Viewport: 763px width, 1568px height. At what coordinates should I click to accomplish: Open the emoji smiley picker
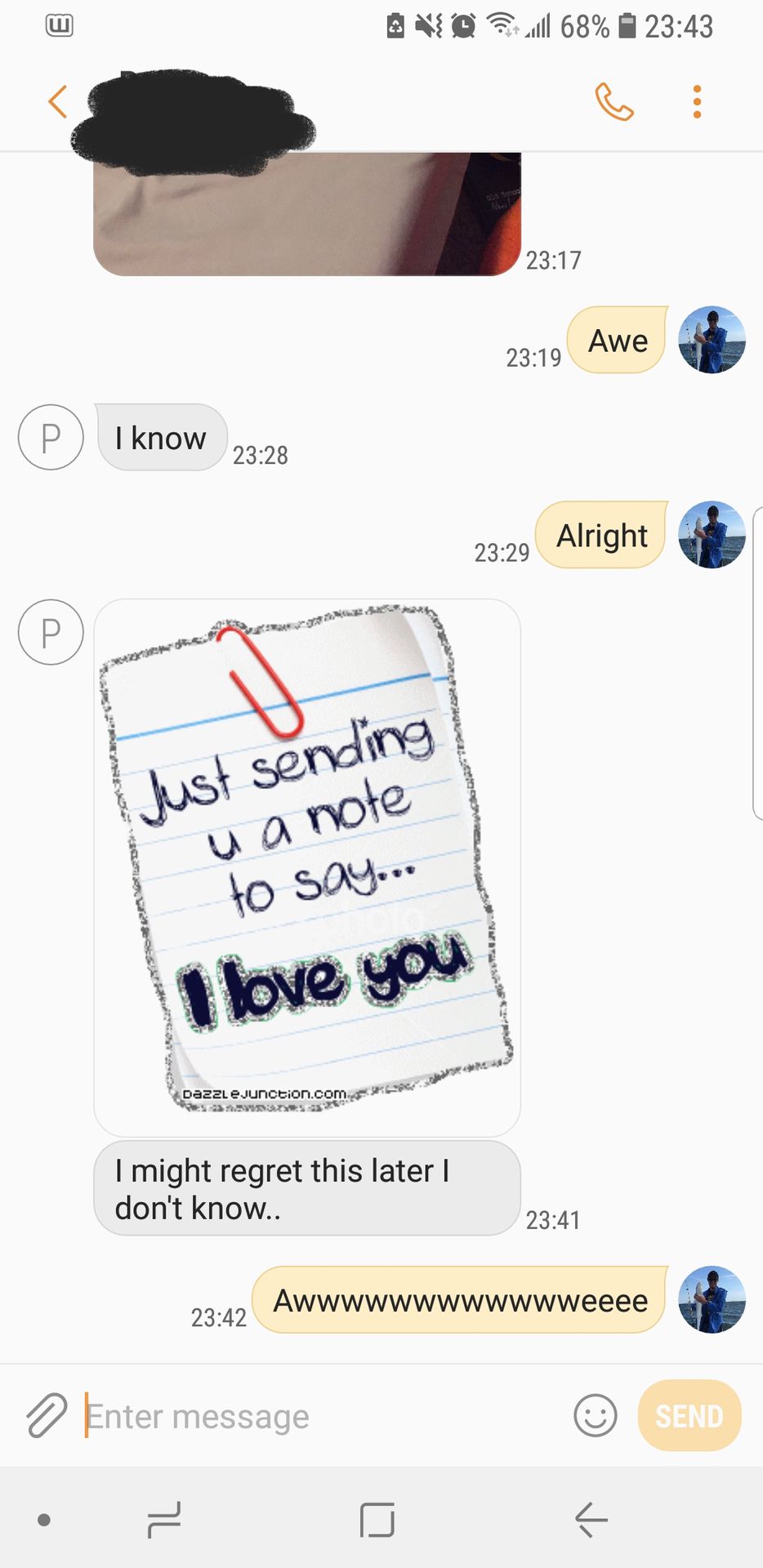pyautogui.click(x=595, y=1415)
